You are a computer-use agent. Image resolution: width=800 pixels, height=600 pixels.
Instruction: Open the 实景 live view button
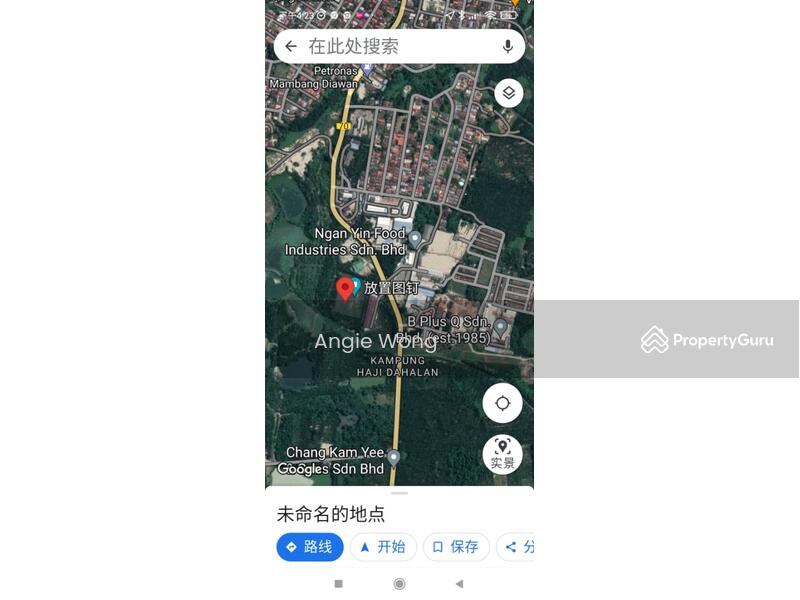(502, 453)
